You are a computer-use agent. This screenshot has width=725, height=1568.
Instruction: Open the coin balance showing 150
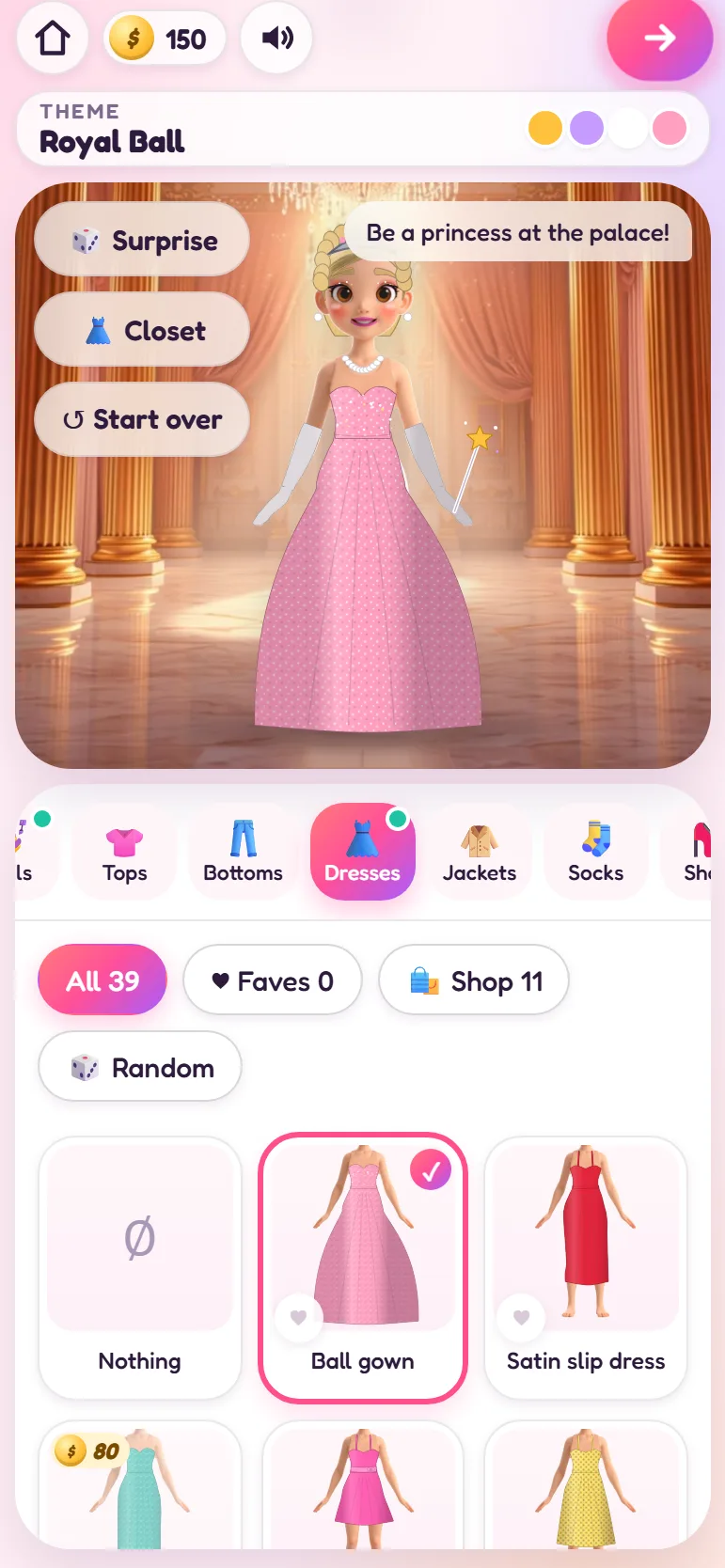(165, 39)
